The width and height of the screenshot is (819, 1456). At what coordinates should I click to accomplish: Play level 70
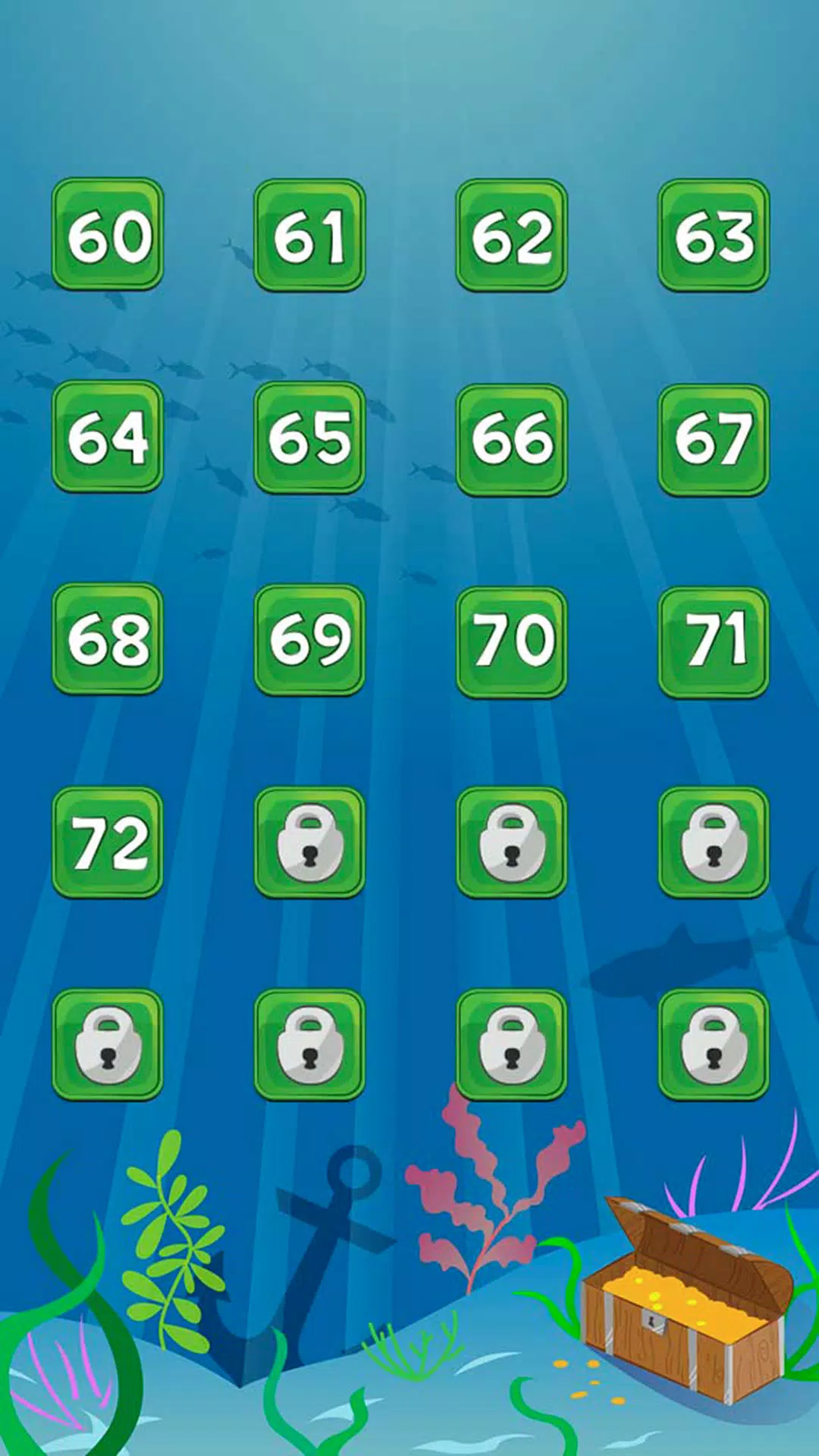[512, 642]
